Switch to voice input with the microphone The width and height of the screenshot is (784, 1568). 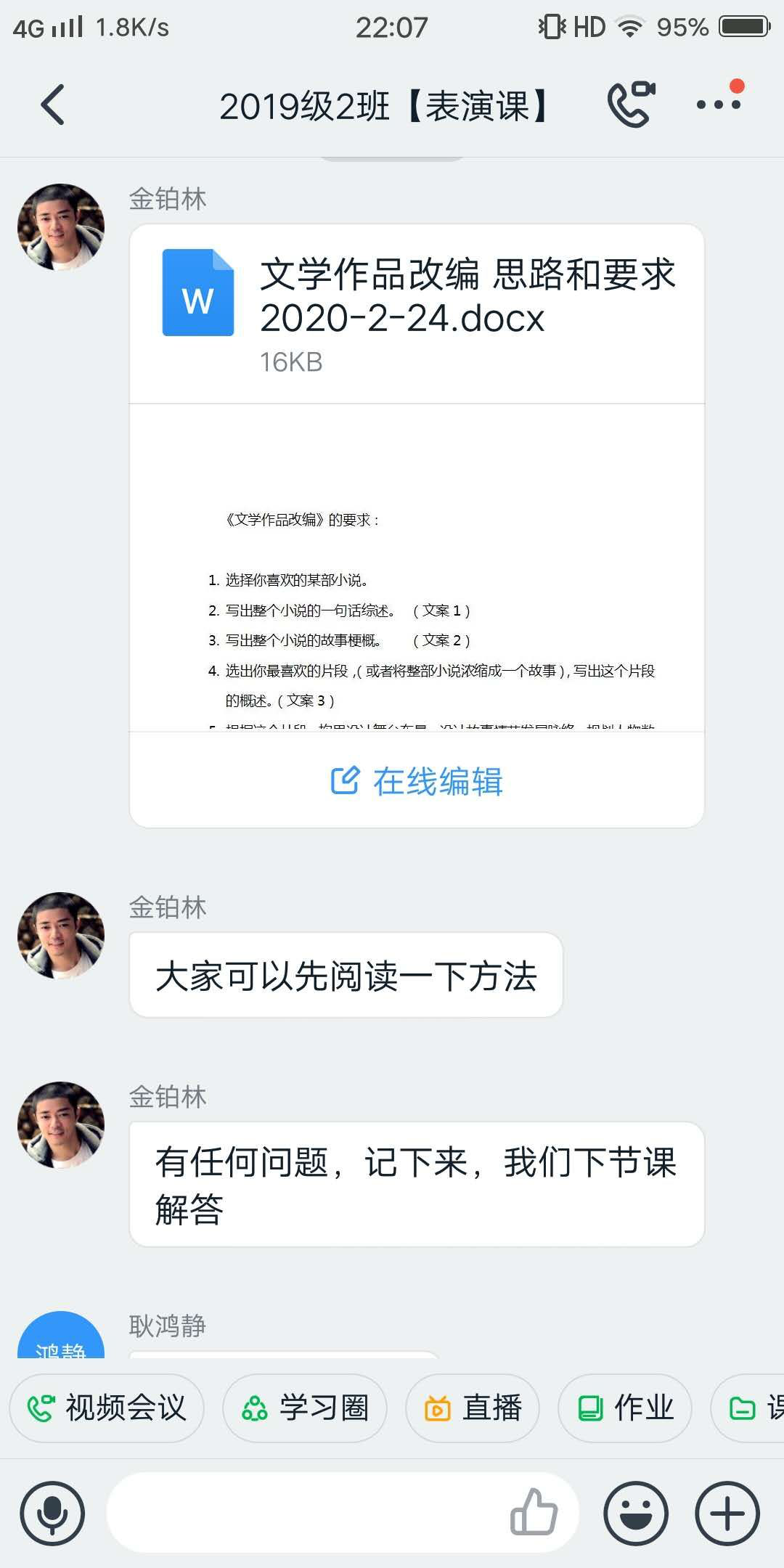pyautogui.click(x=52, y=1514)
